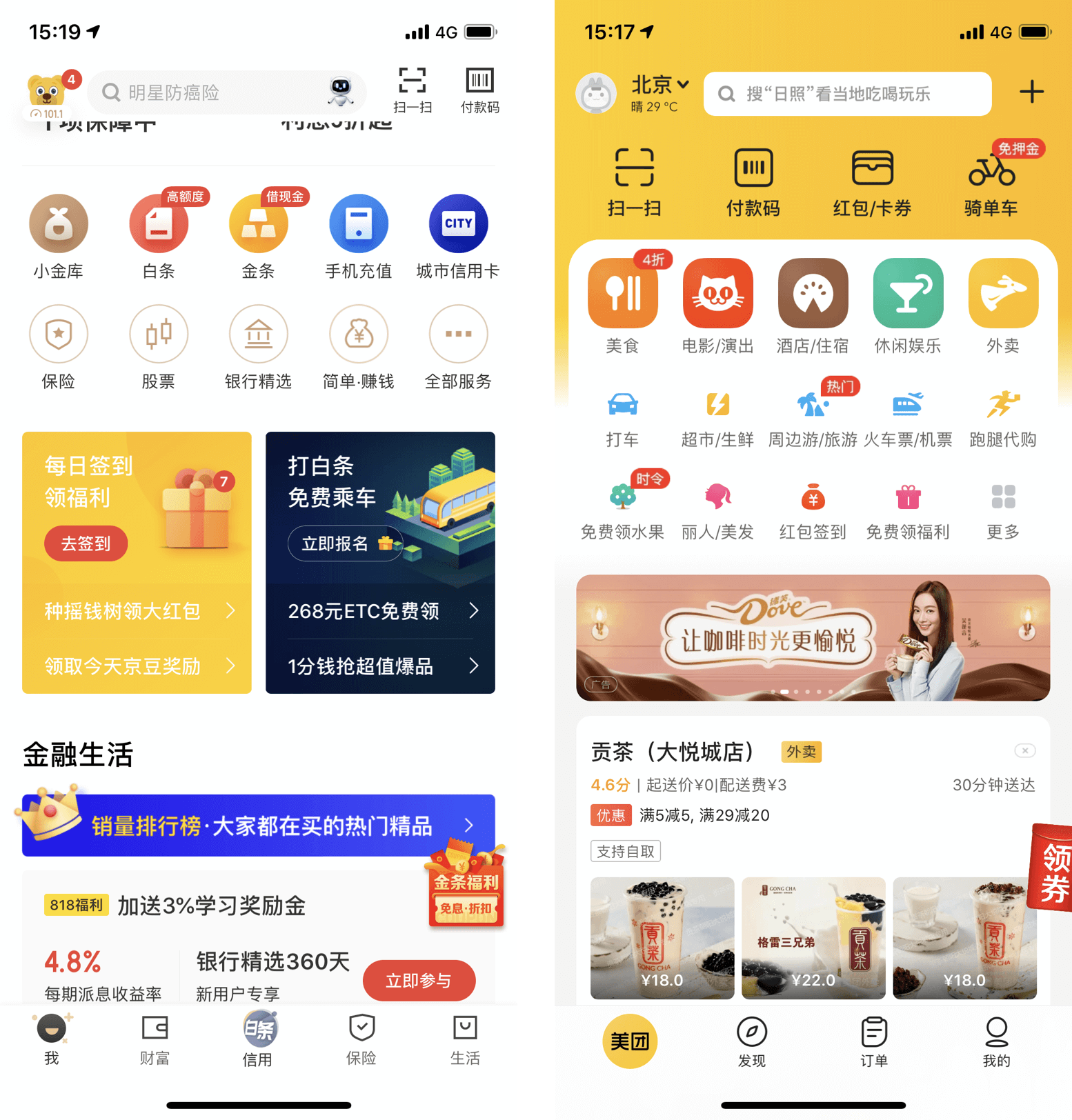1072x1120 pixels.
Task: Dismiss the 贡茶 recommendation card
Action: point(1025,750)
